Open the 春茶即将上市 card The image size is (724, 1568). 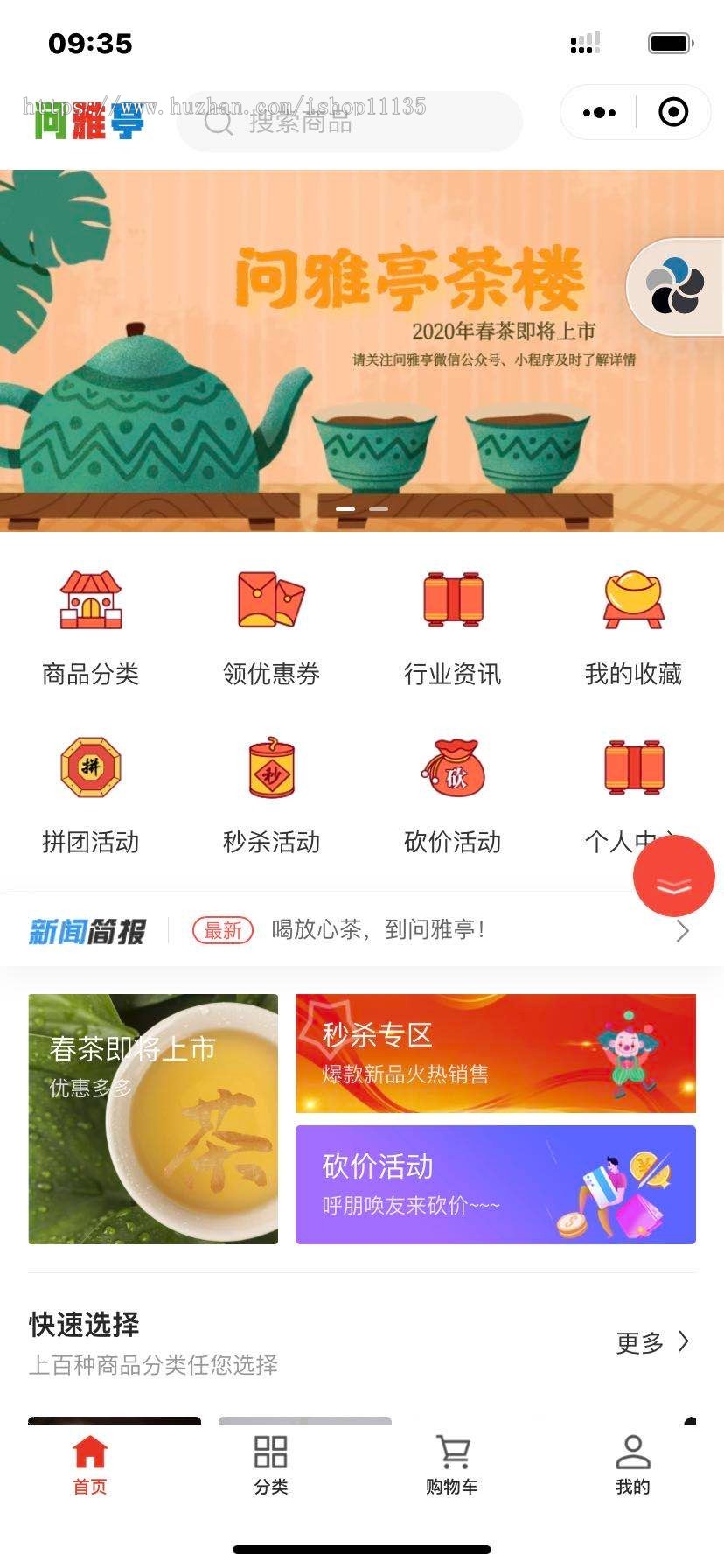coord(153,1118)
